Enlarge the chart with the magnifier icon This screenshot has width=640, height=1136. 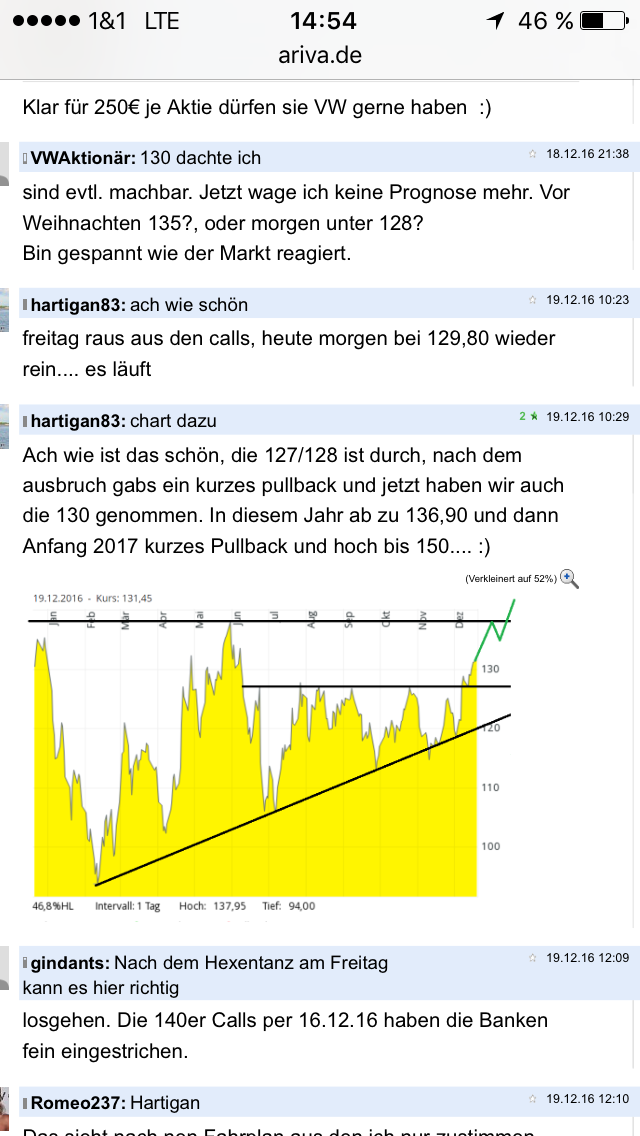pos(569,577)
